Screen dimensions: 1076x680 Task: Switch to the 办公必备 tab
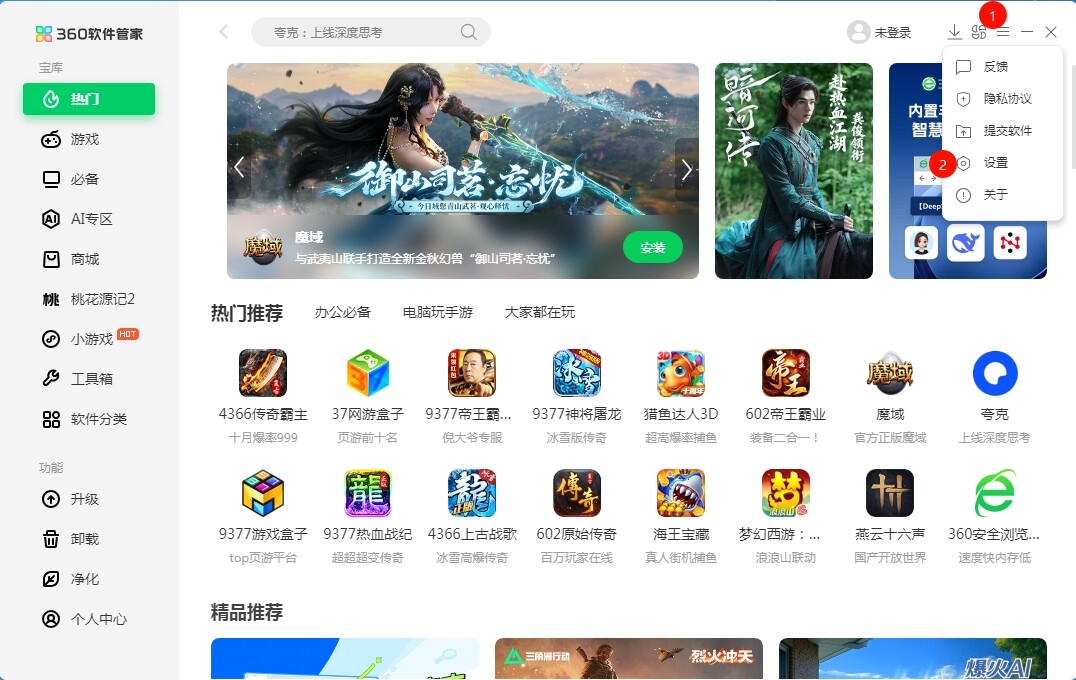[342, 312]
